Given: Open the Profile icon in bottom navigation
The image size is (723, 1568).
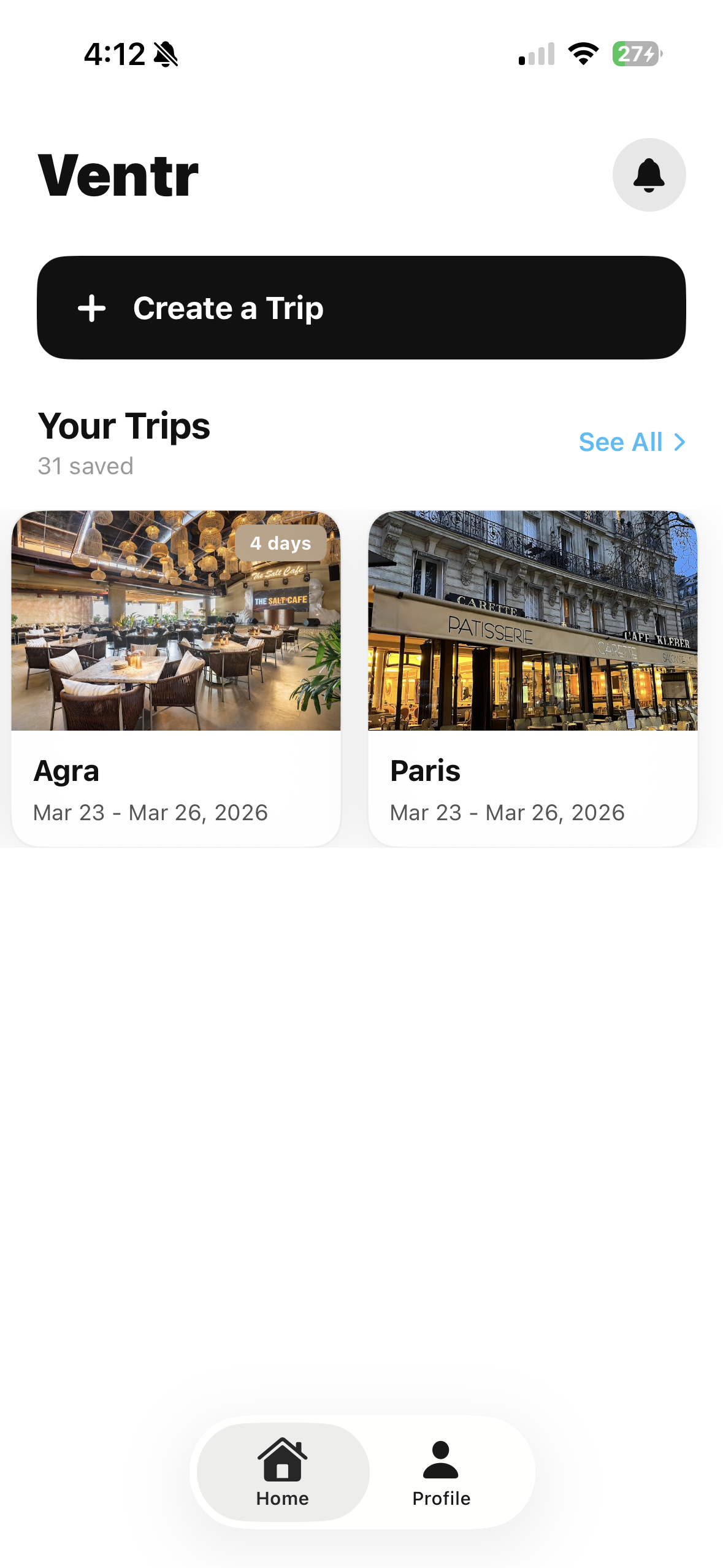Looking at the screenshot, I should point(440,1458).
